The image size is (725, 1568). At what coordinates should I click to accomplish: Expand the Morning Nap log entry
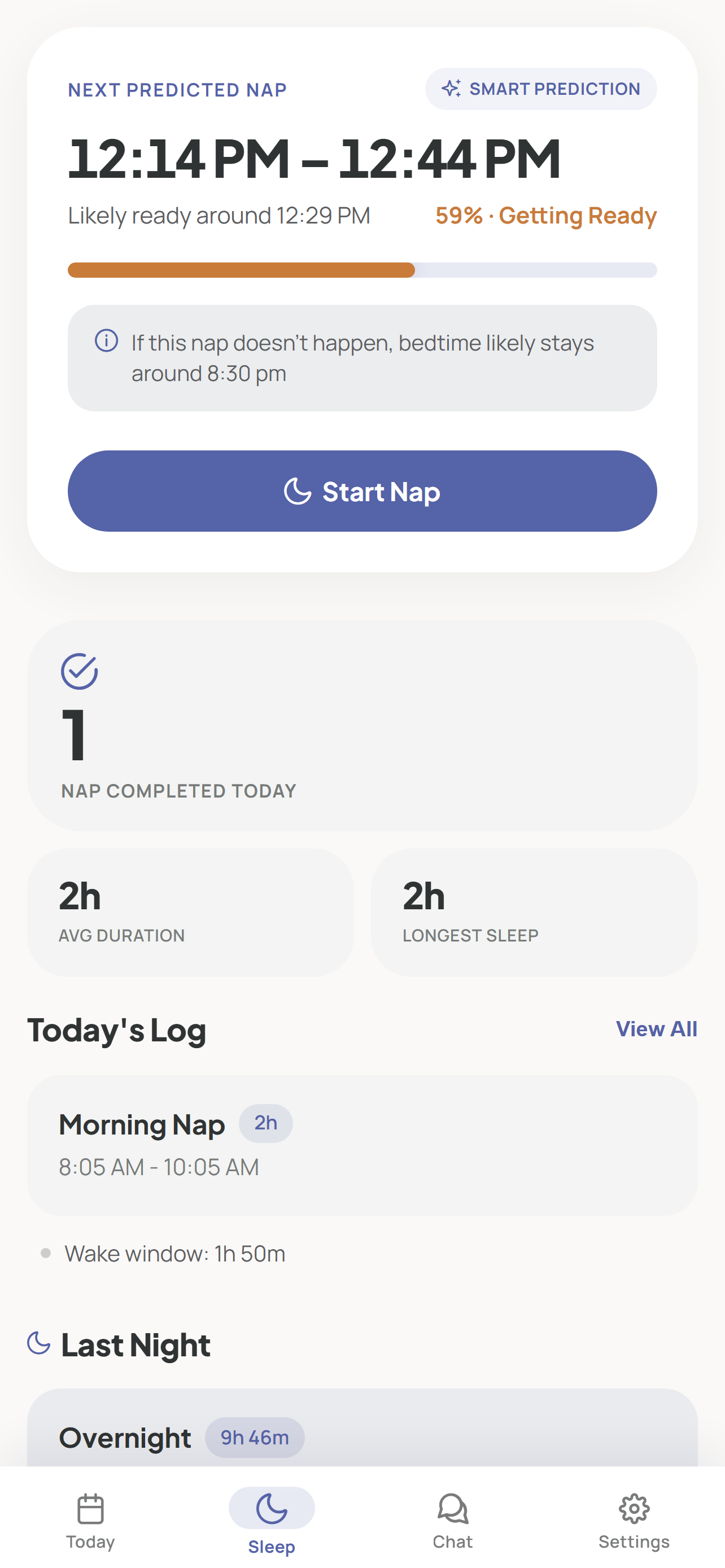(x=362, y=1143)
